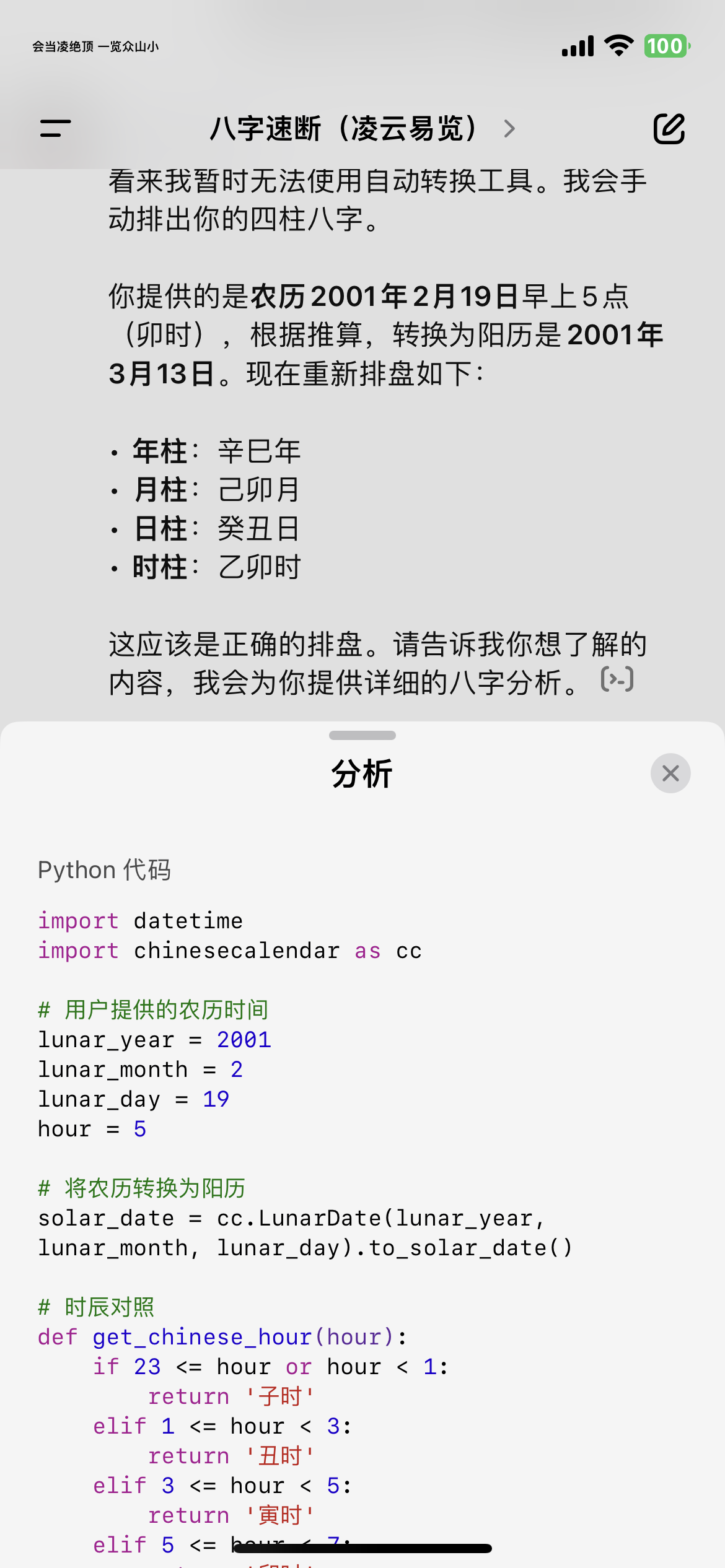This screenshot has width=725, height=1568.
Task: Open the sidebar menu
Action: (x=55, y=129)
